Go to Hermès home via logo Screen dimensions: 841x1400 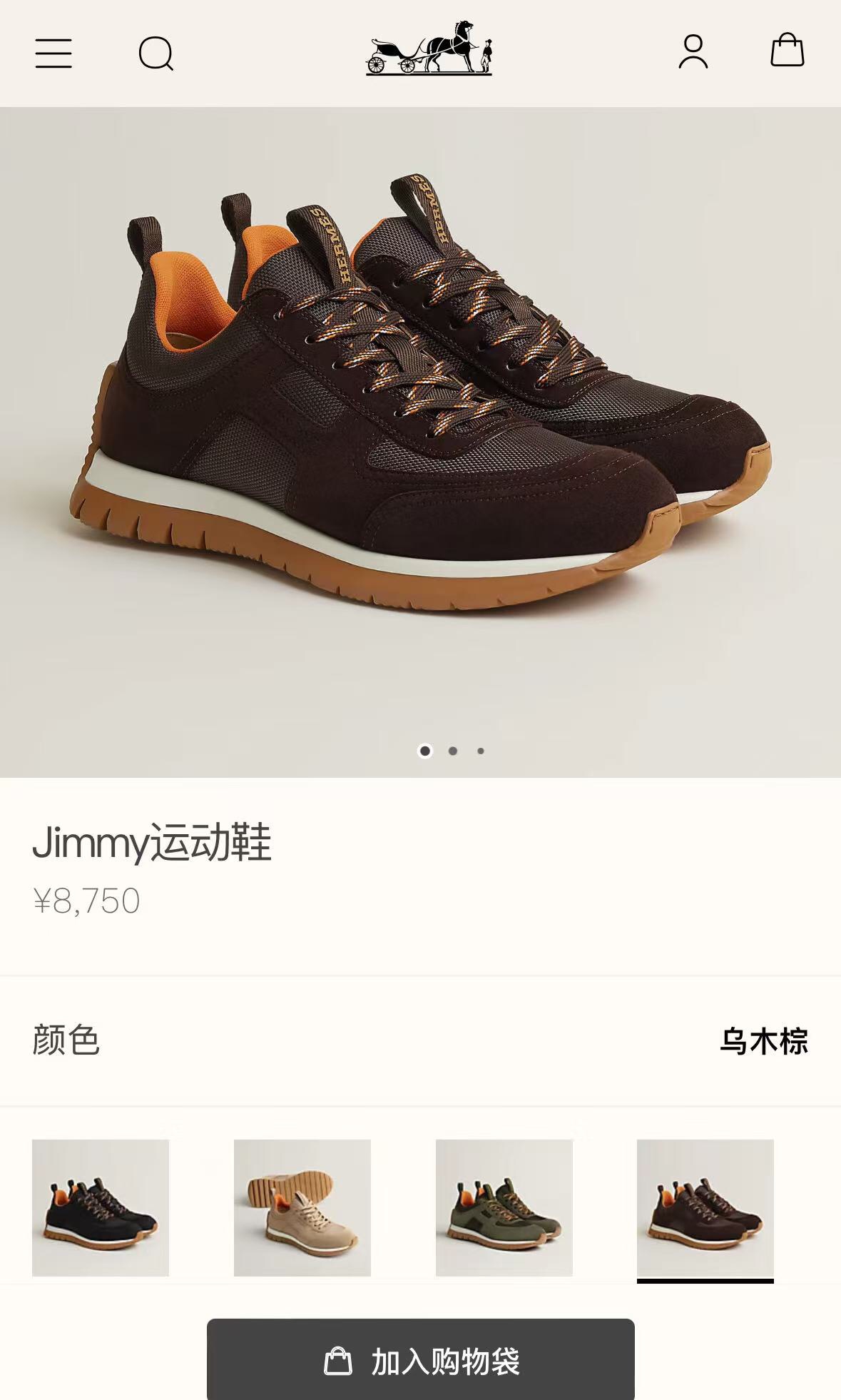(429, 49)
